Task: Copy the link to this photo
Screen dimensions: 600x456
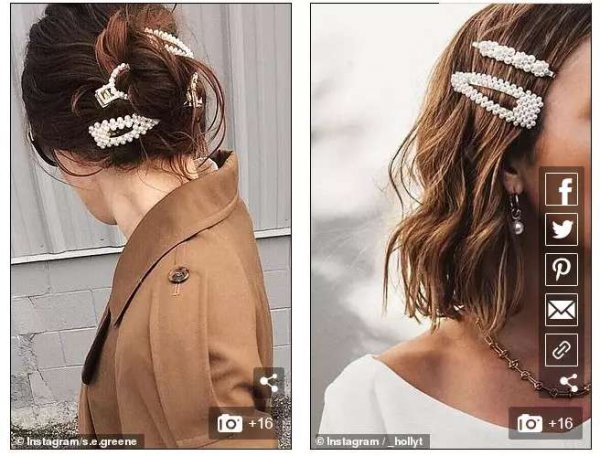Action: pyautogui.click(x=562, y=348)
